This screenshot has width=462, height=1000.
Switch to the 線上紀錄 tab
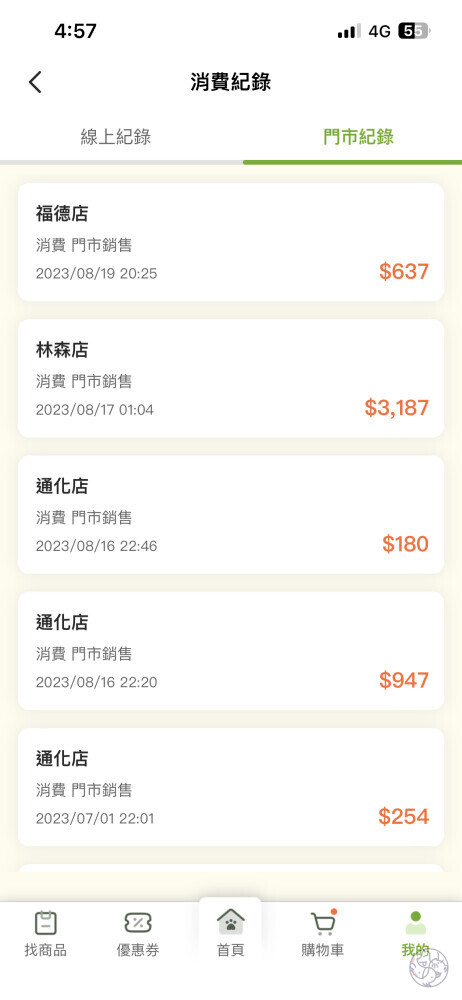click(116, 136)
